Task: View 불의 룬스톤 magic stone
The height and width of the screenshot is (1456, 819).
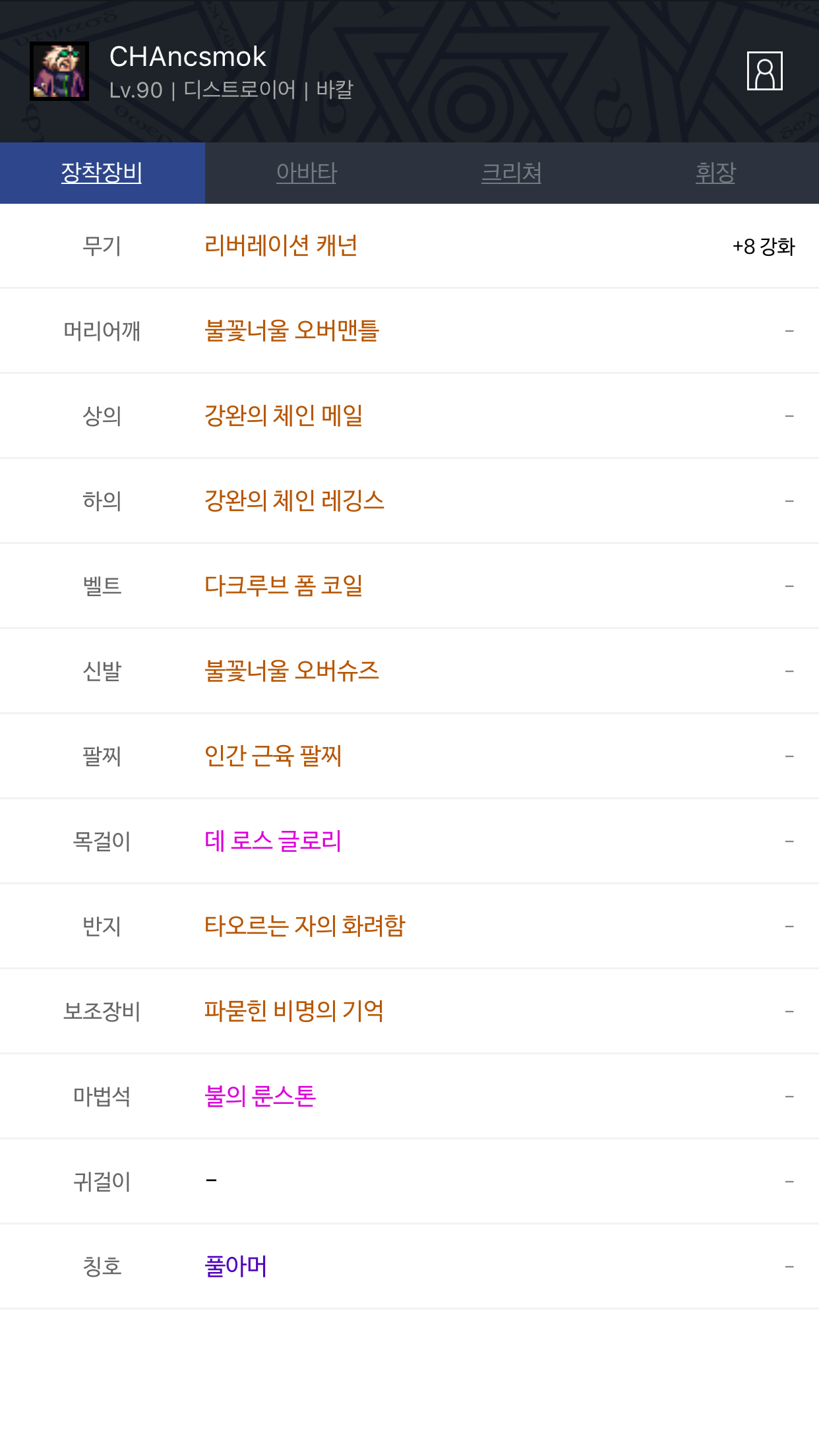Action: (x=260, y=1096)
